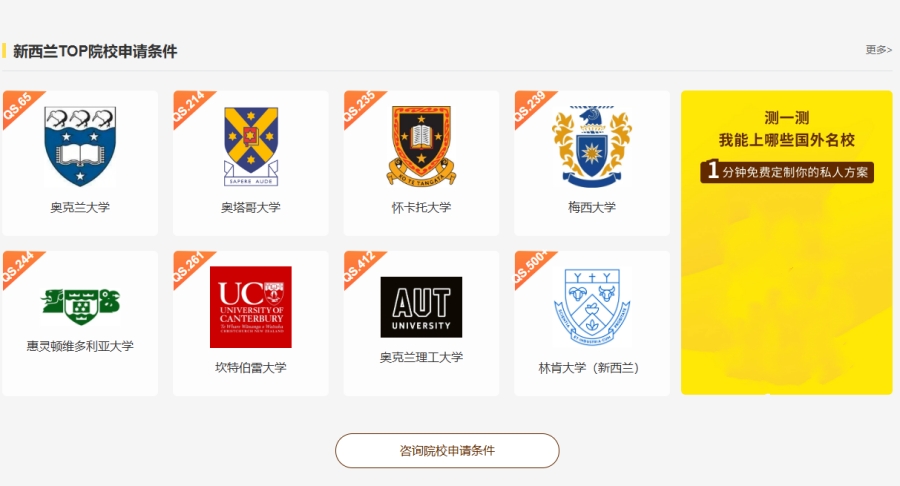Open the 惠灵顿维多利亚大学 card
This screenshot has height=486, width=900.
click(80, 323)
